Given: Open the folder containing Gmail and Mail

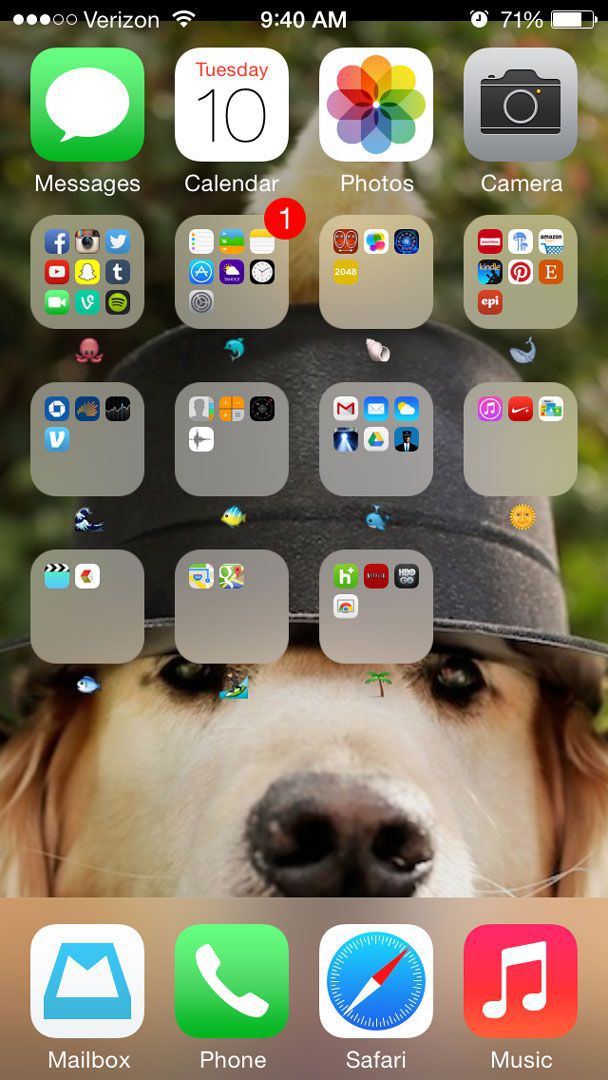Looking at the screenshot, I should (375, 439).
